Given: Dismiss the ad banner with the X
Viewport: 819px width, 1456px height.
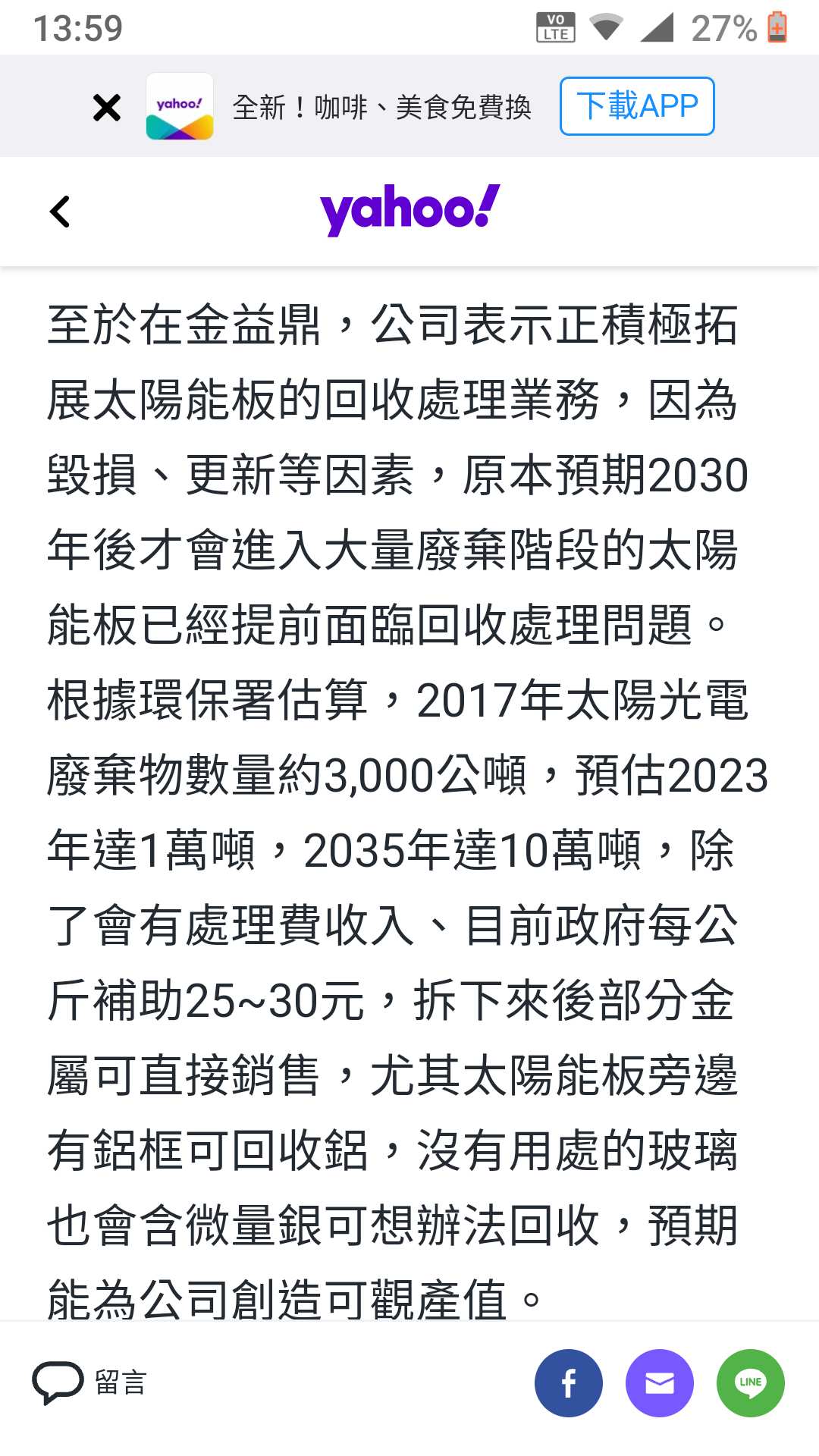Looking at the screenshot, I should point(105,106).
